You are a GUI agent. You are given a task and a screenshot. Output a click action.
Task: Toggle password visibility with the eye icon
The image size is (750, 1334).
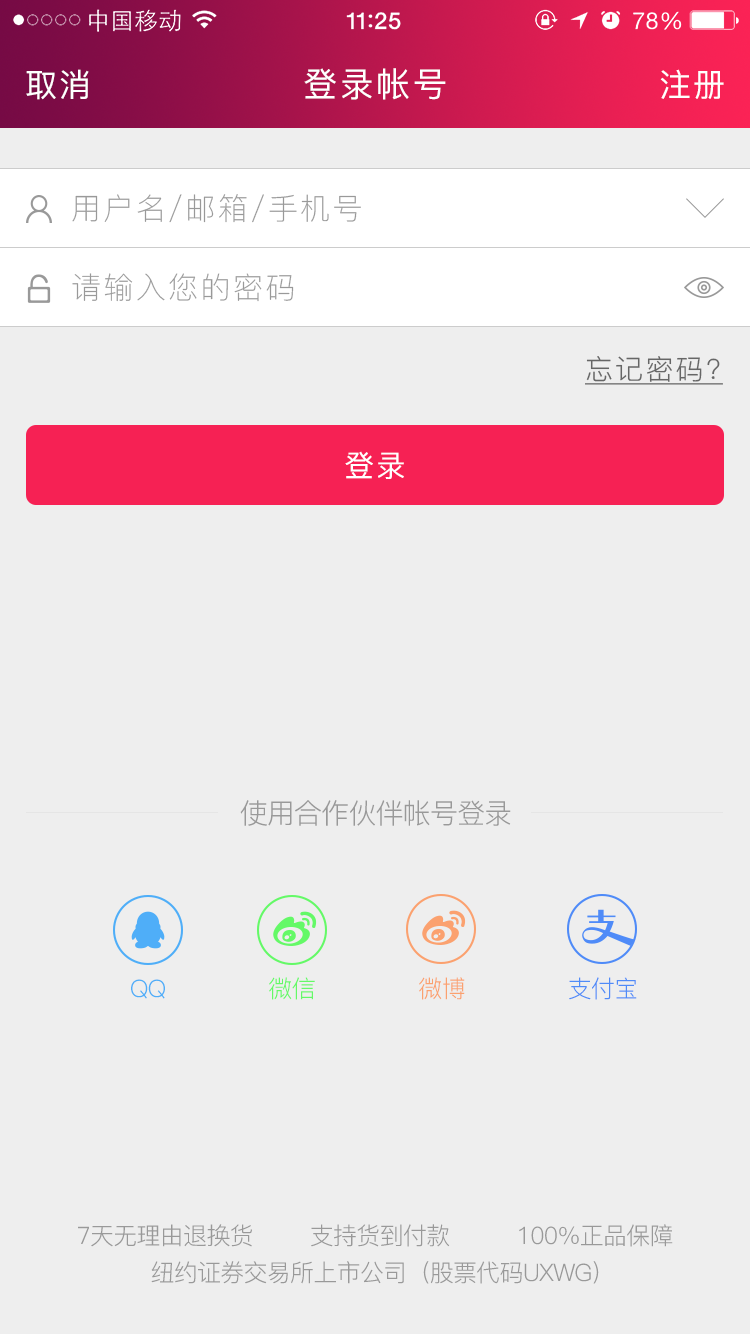pos(703,287)
